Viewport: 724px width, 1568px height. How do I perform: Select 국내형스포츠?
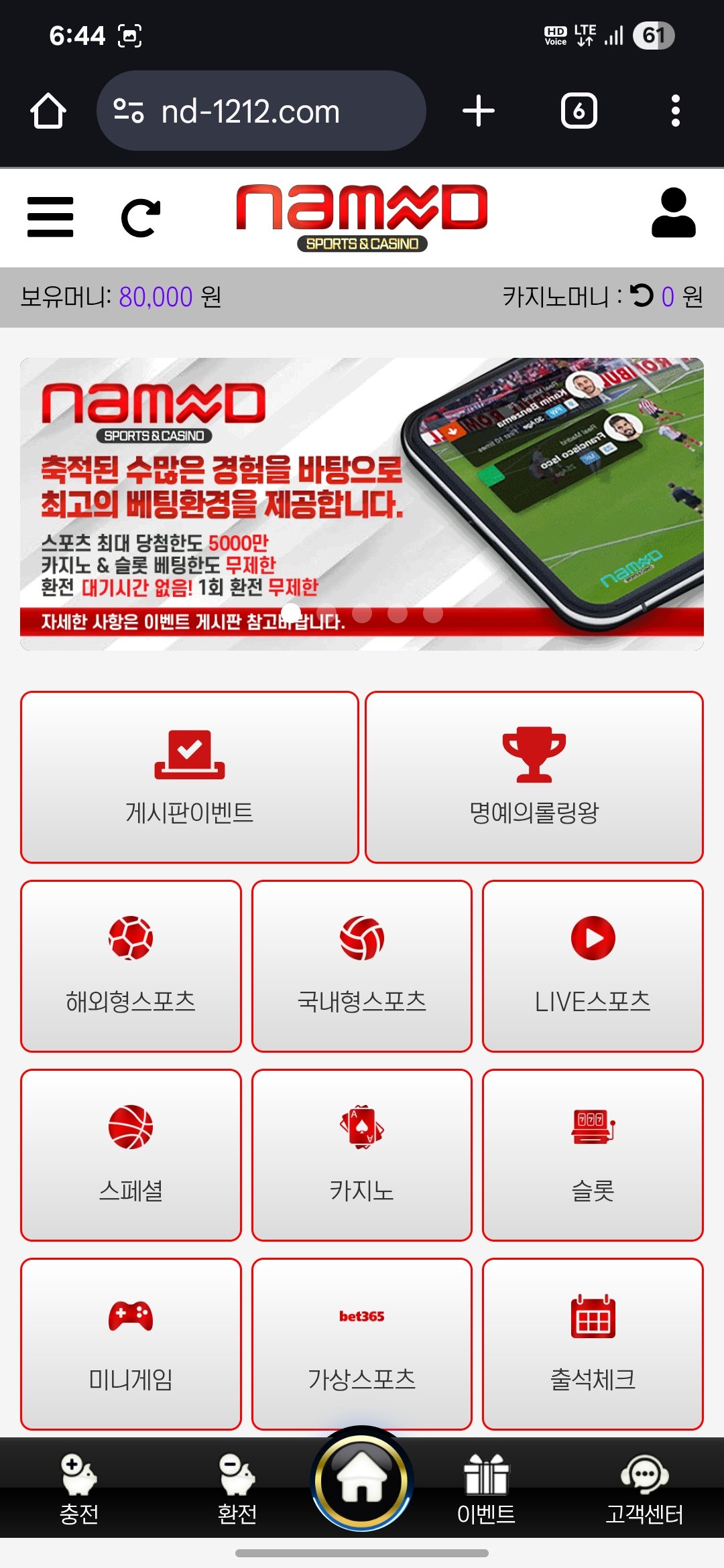pyautogui.click(x=361, y=966)
